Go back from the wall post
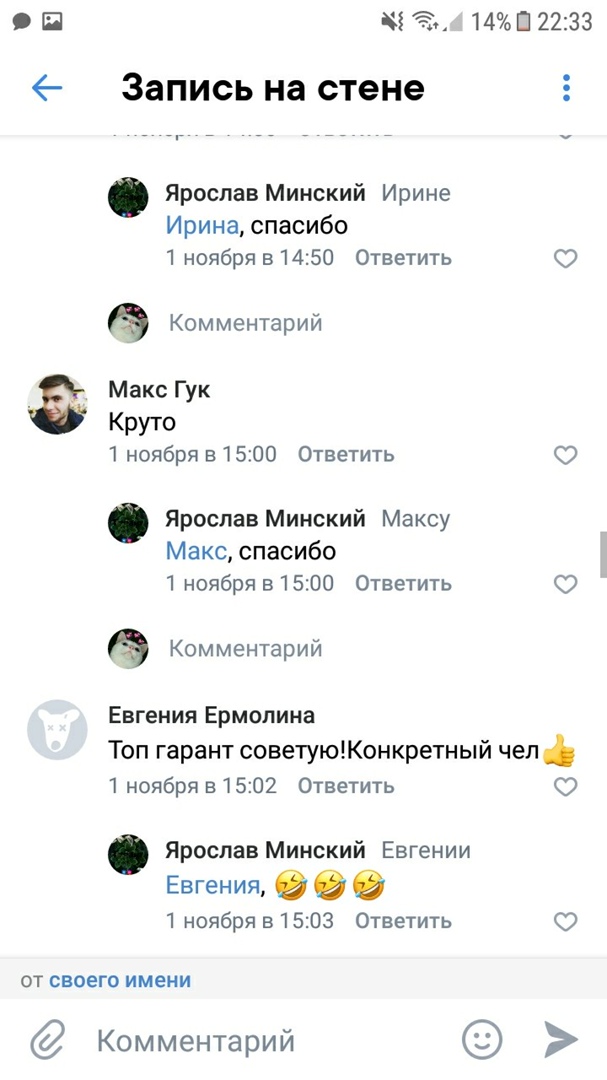This screenshot has width=607, height=1080. click(x=47, y=88)
